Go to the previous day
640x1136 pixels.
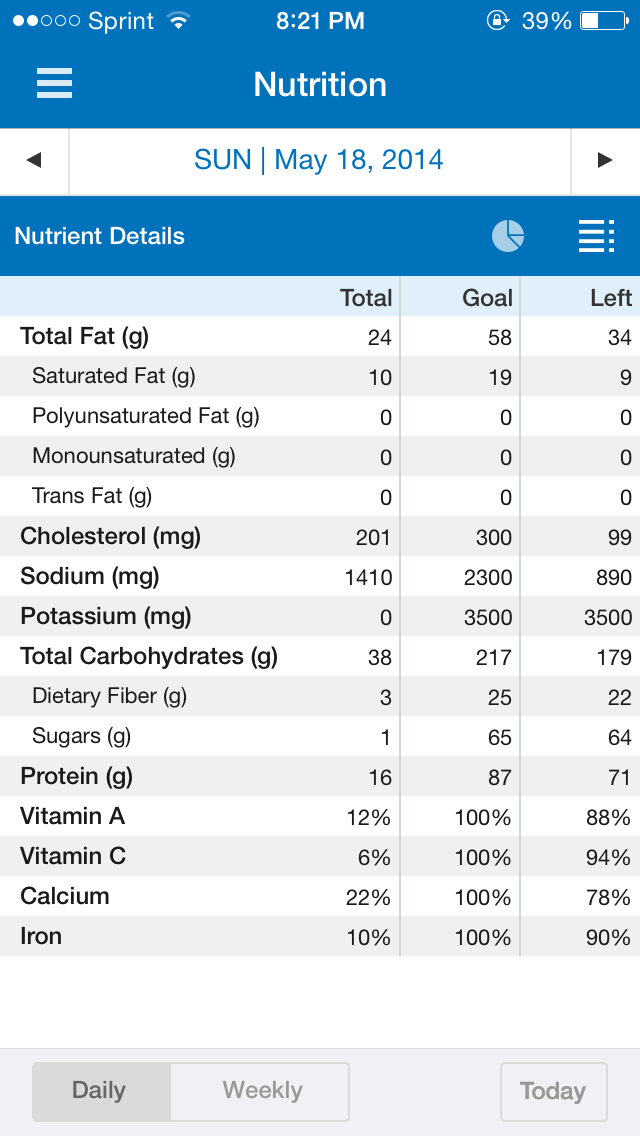tap(34, 161)
